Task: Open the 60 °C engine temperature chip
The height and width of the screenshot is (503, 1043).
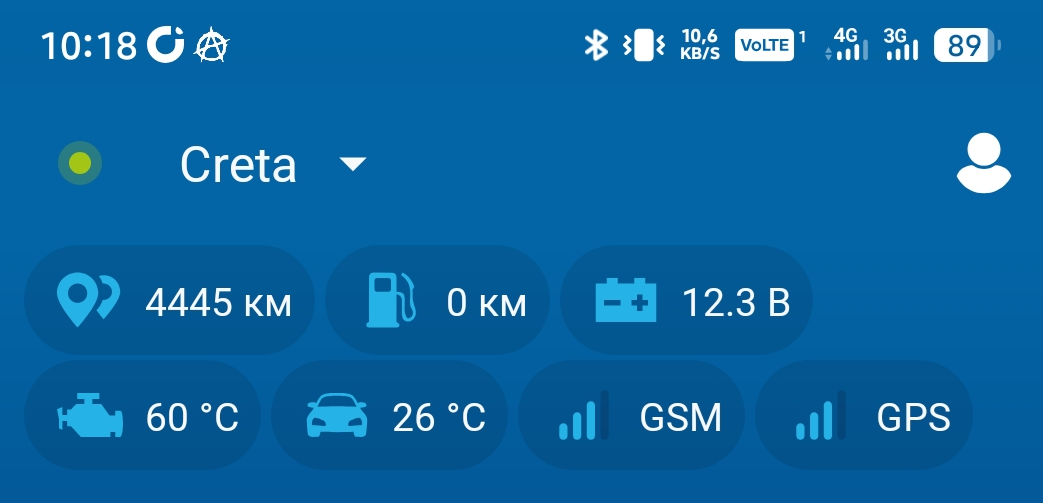Action: [x=142, y=417]
